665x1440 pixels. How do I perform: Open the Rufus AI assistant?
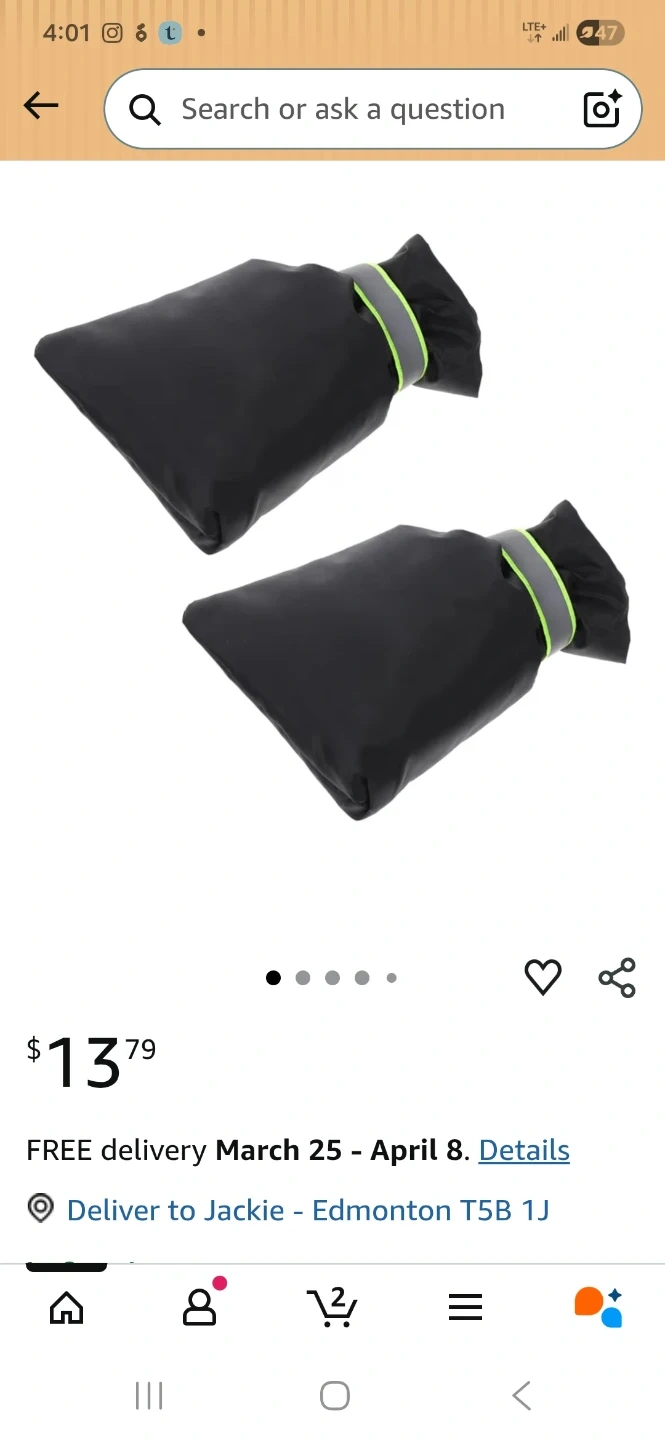(x=598, y=1307)
